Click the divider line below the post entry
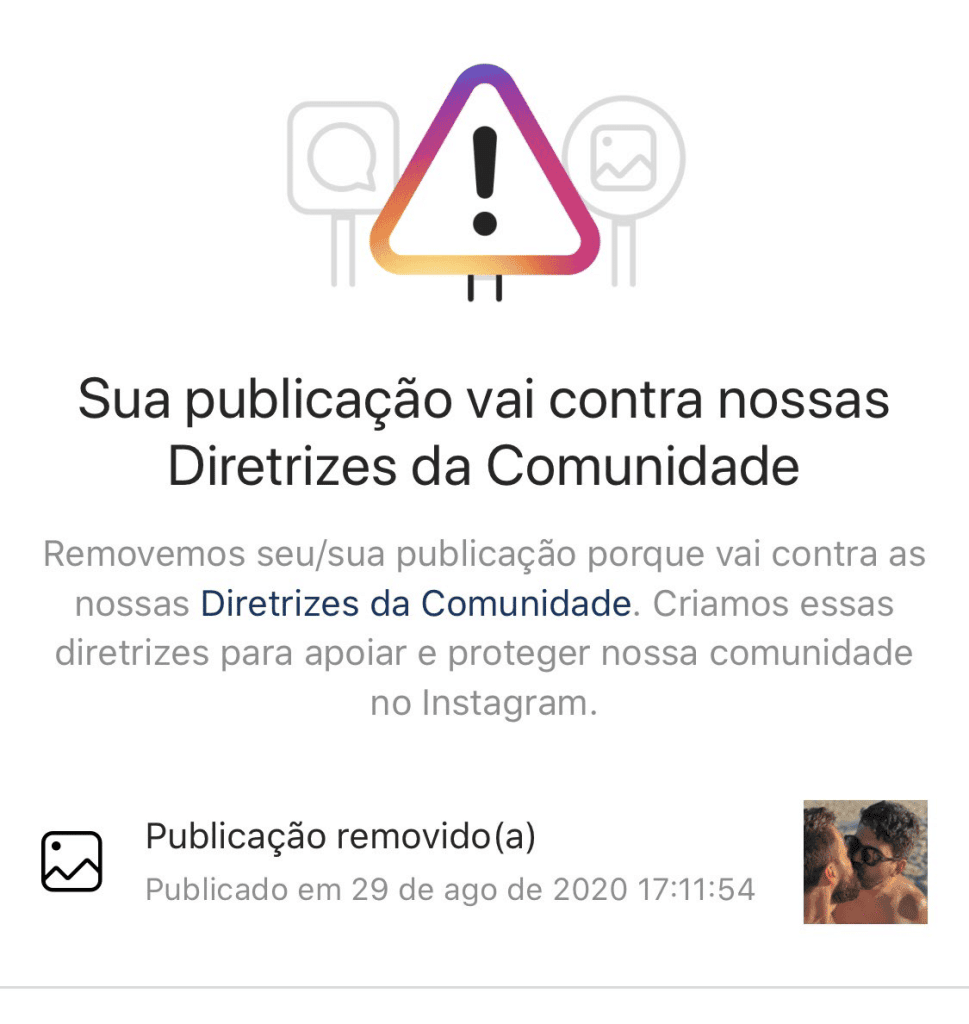969x1024 pixels. point(484,984)
